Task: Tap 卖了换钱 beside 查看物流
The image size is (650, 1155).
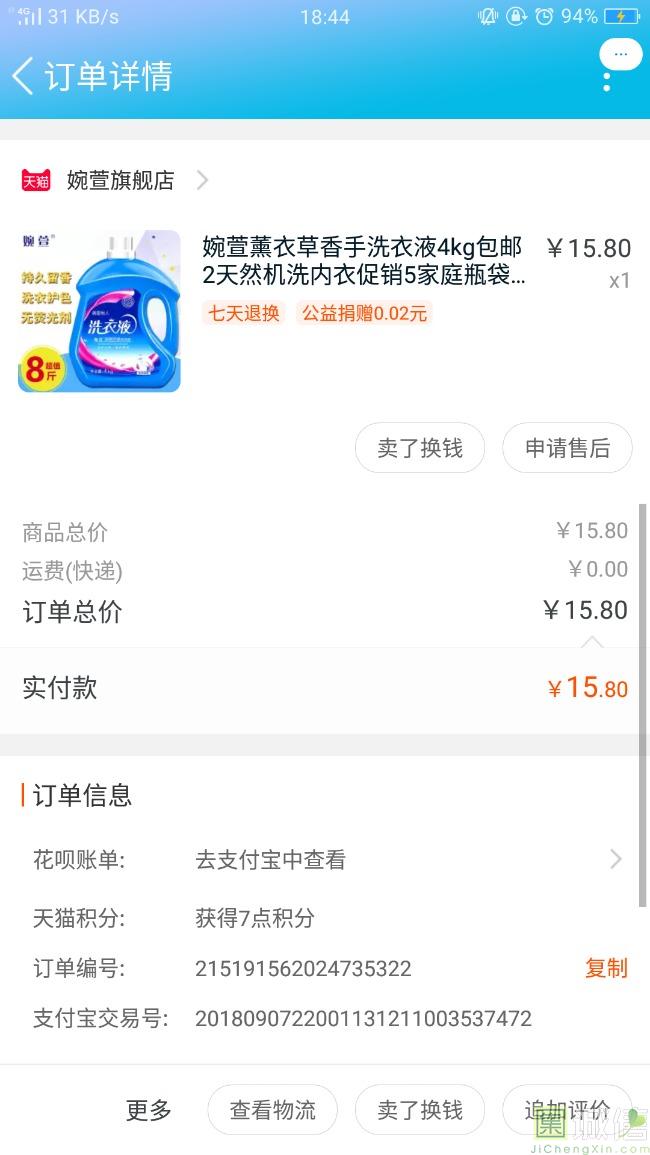Action: 420,1109
